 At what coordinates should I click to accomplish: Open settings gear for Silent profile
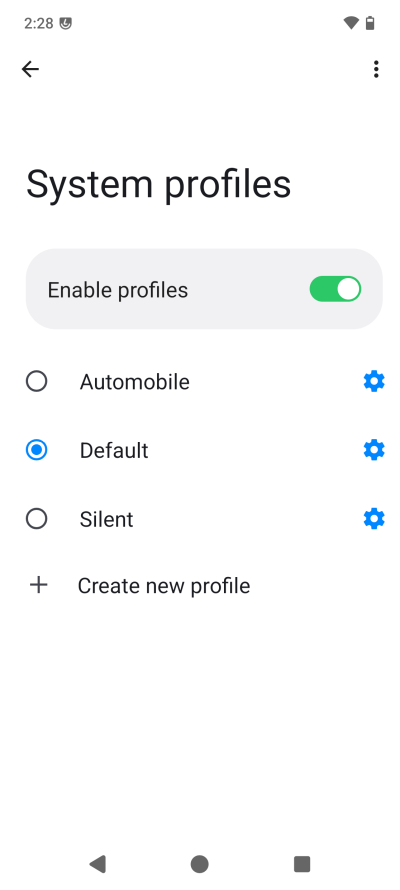pyautogui.click(x=374, y=519)
